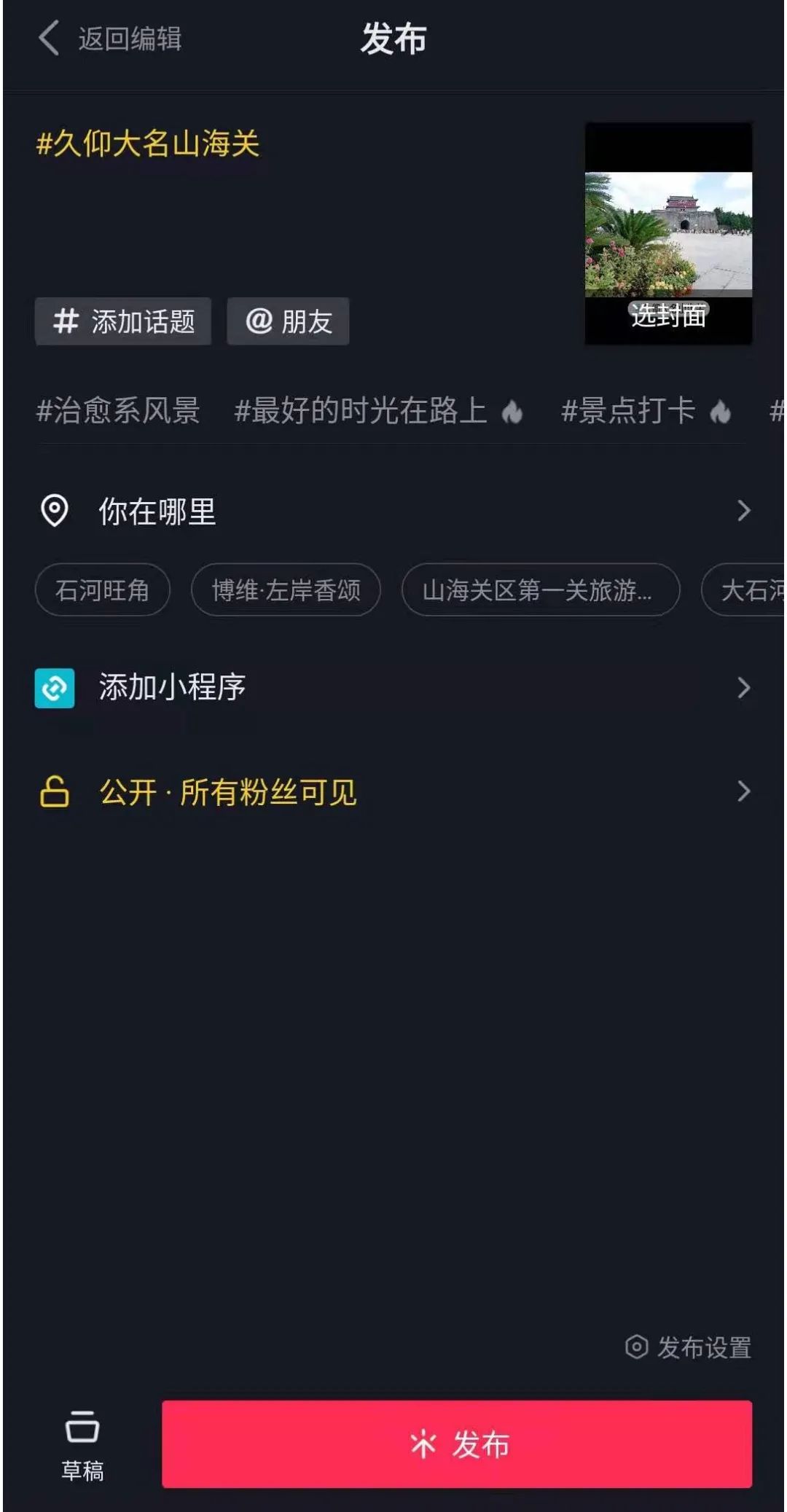The width and height of the screenshot is (787, 1512).
Task: Add the suggested topic #最好的时光在路上
Action: tap(378, 411)
